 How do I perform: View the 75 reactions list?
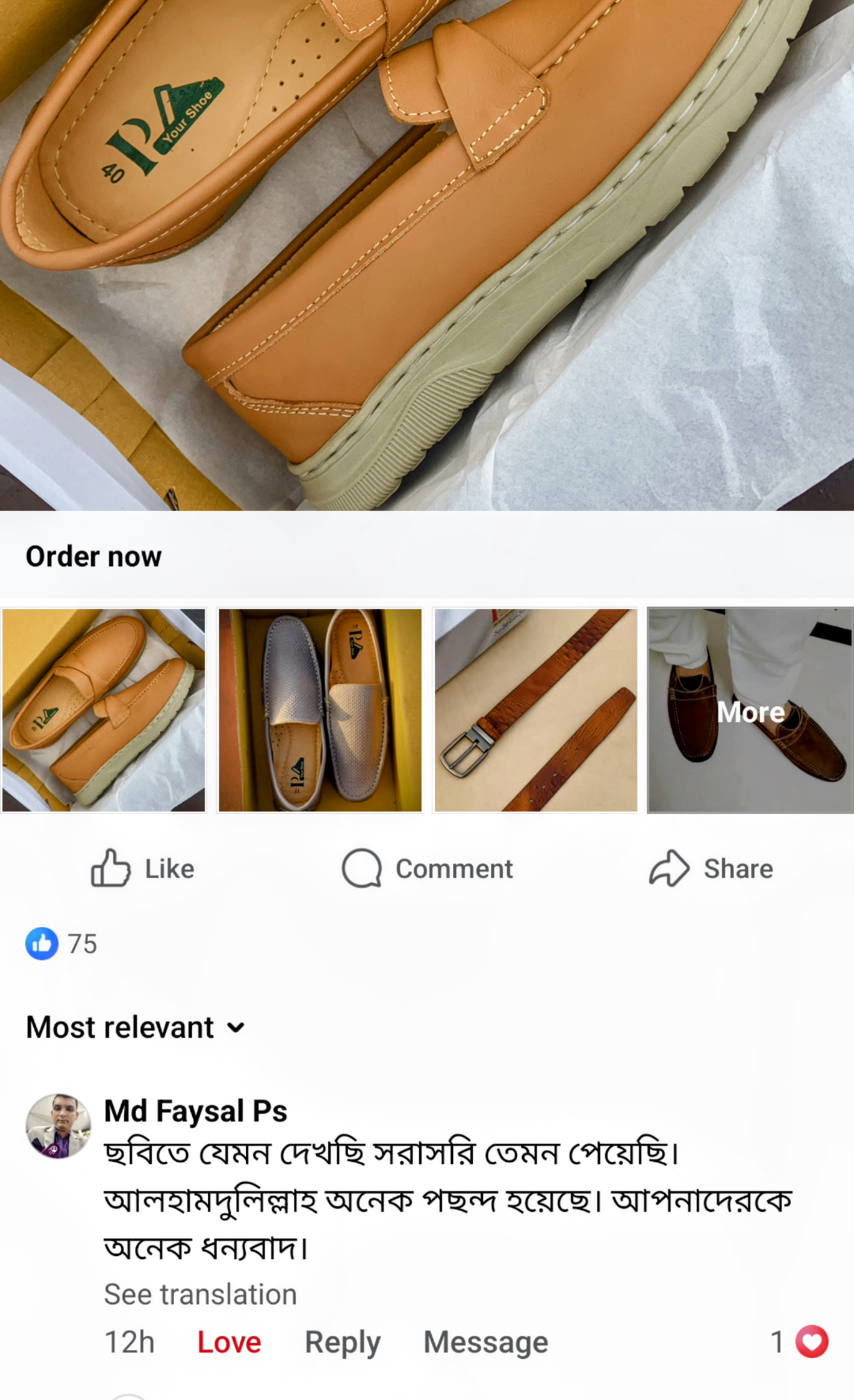point(62,944)
